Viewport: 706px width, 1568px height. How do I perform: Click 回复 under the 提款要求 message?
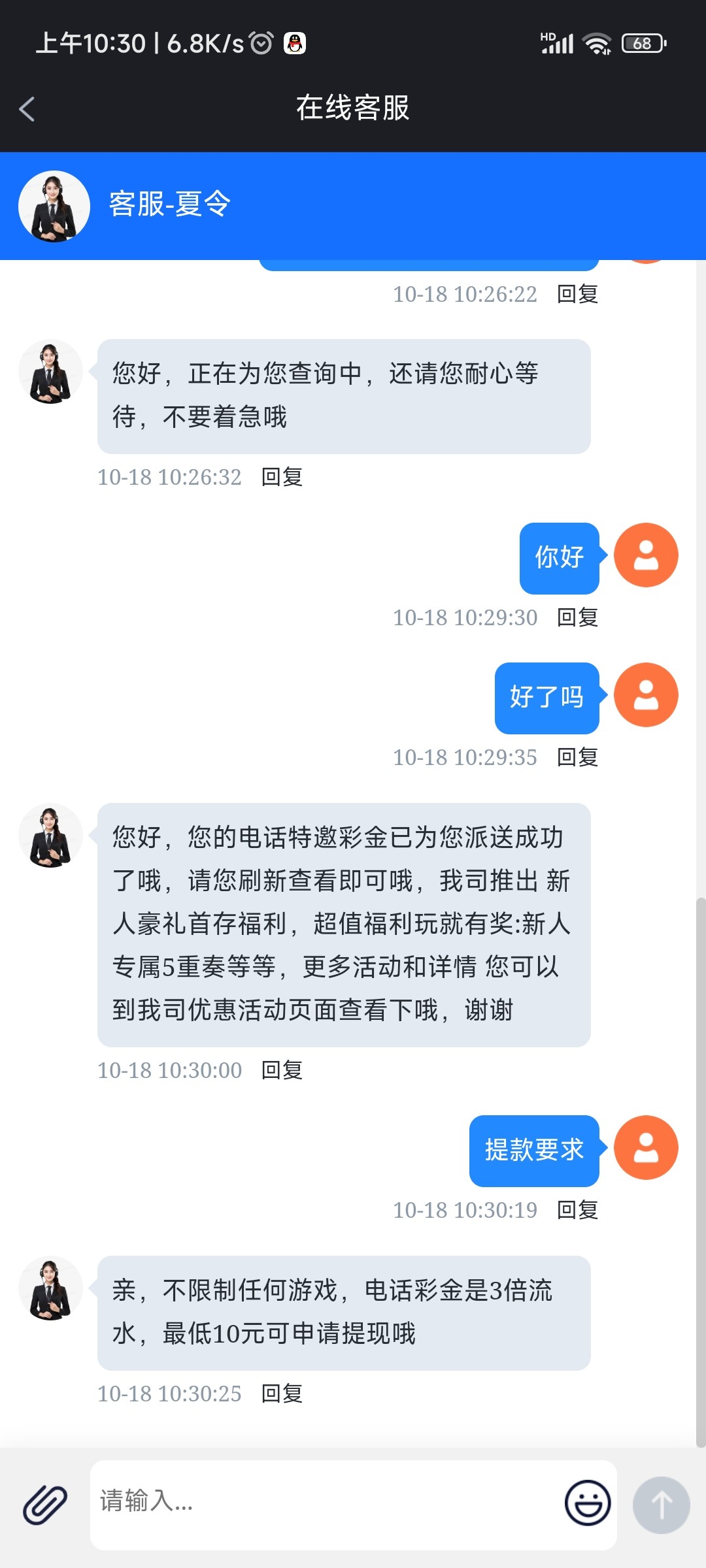(x=577, y=1209)
